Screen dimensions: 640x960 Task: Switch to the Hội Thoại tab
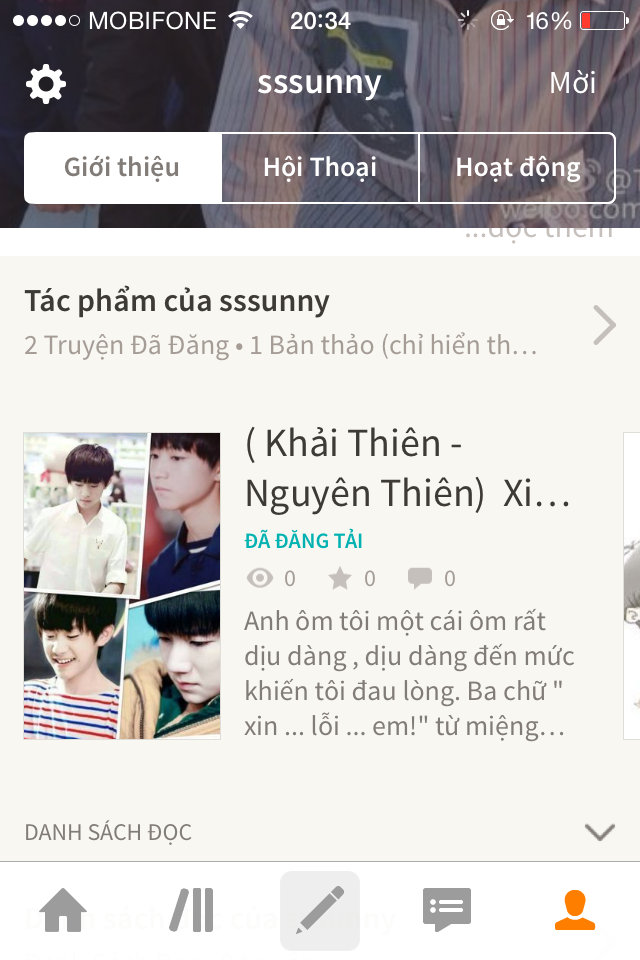(320, 167)
